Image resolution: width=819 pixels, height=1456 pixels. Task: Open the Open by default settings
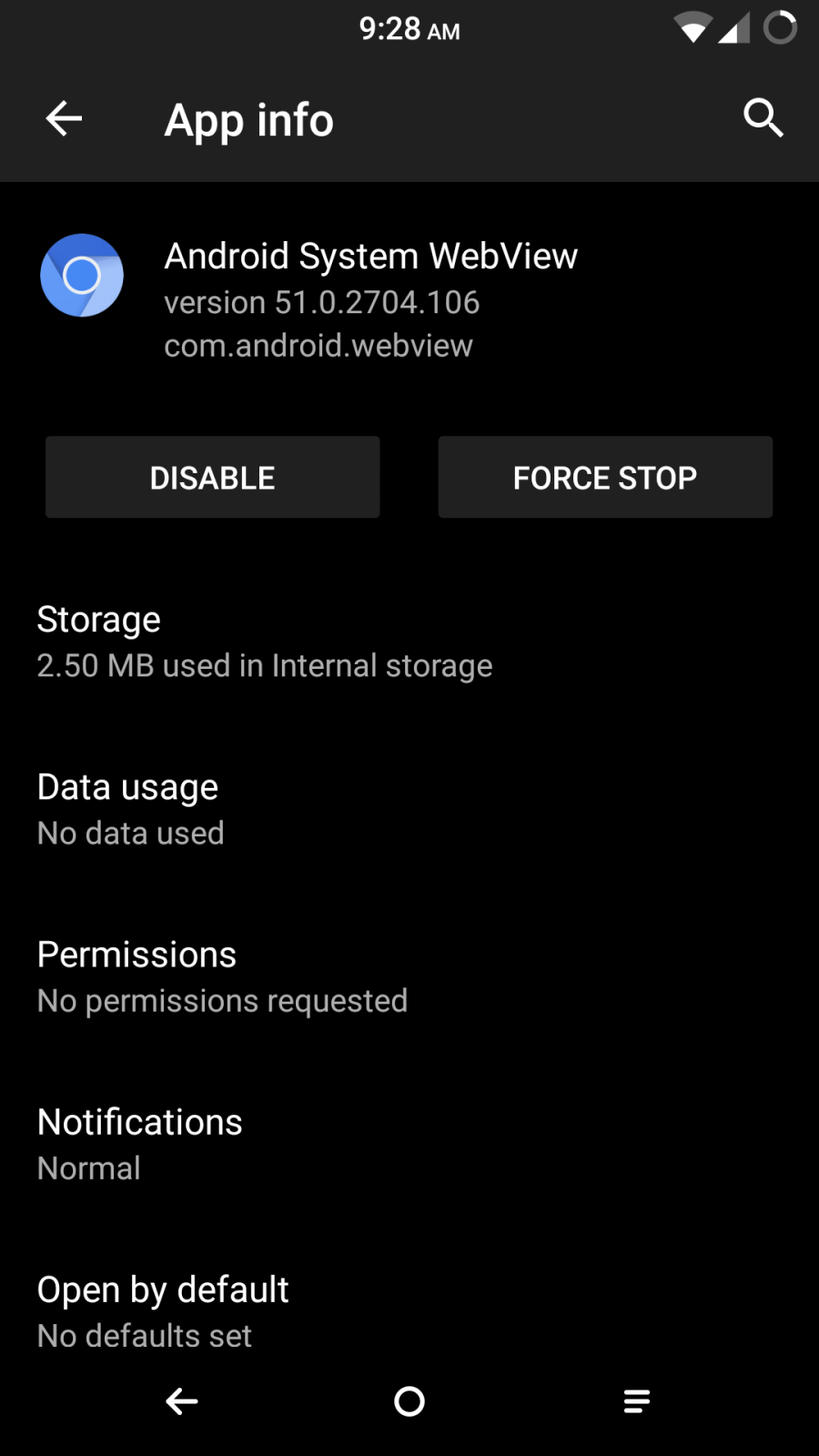pos(409,1311)
